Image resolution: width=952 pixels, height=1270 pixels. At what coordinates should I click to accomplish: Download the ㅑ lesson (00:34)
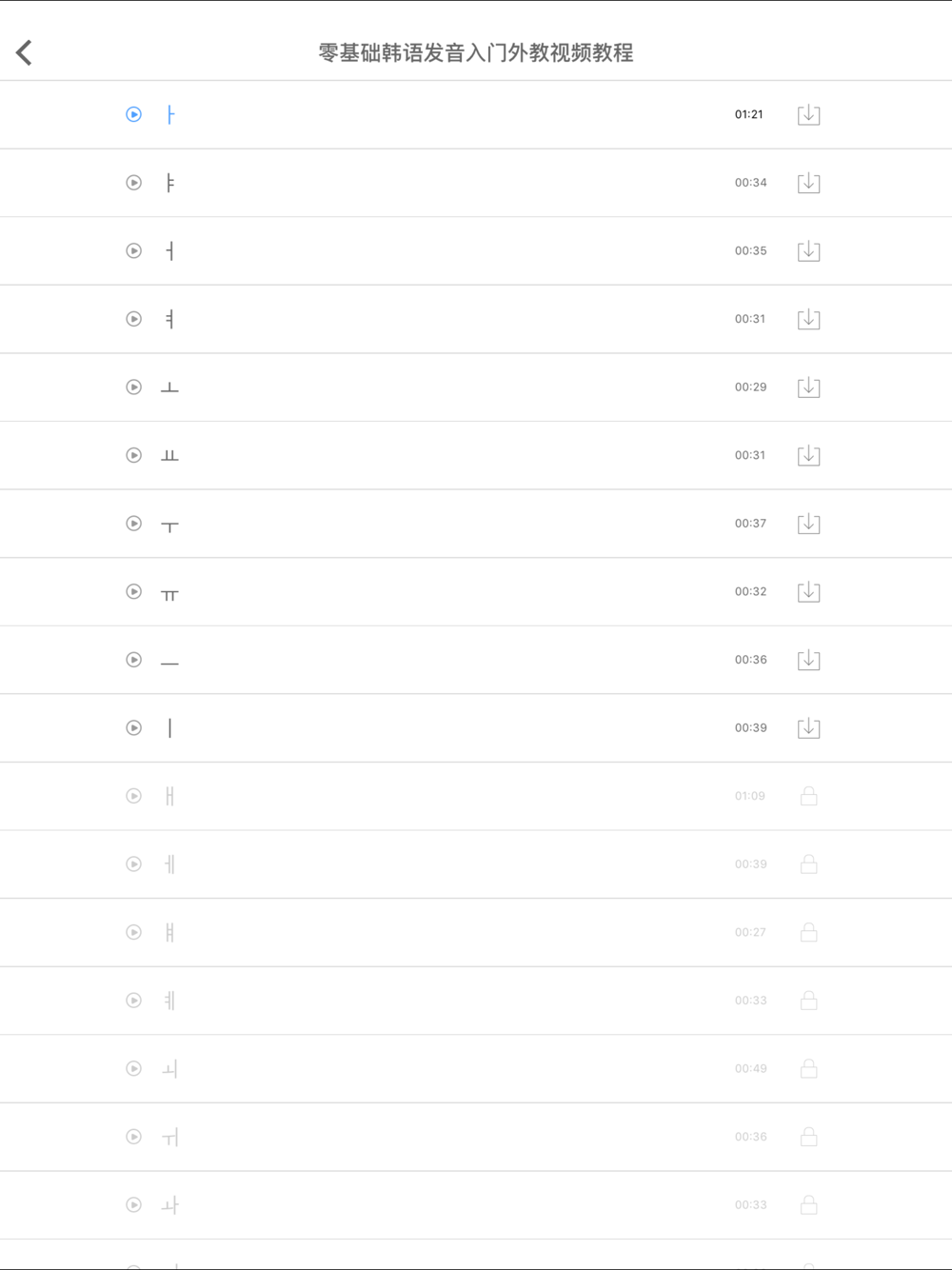(808, 183)
